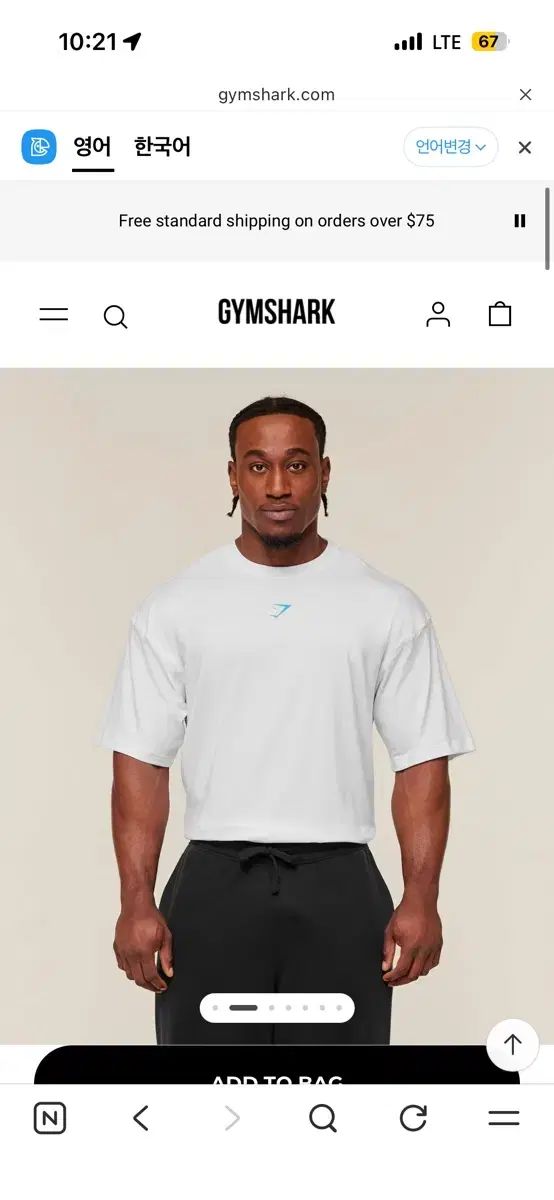
Task: Open search from the bottom toolbar
Action: [x=323, y=1118]
